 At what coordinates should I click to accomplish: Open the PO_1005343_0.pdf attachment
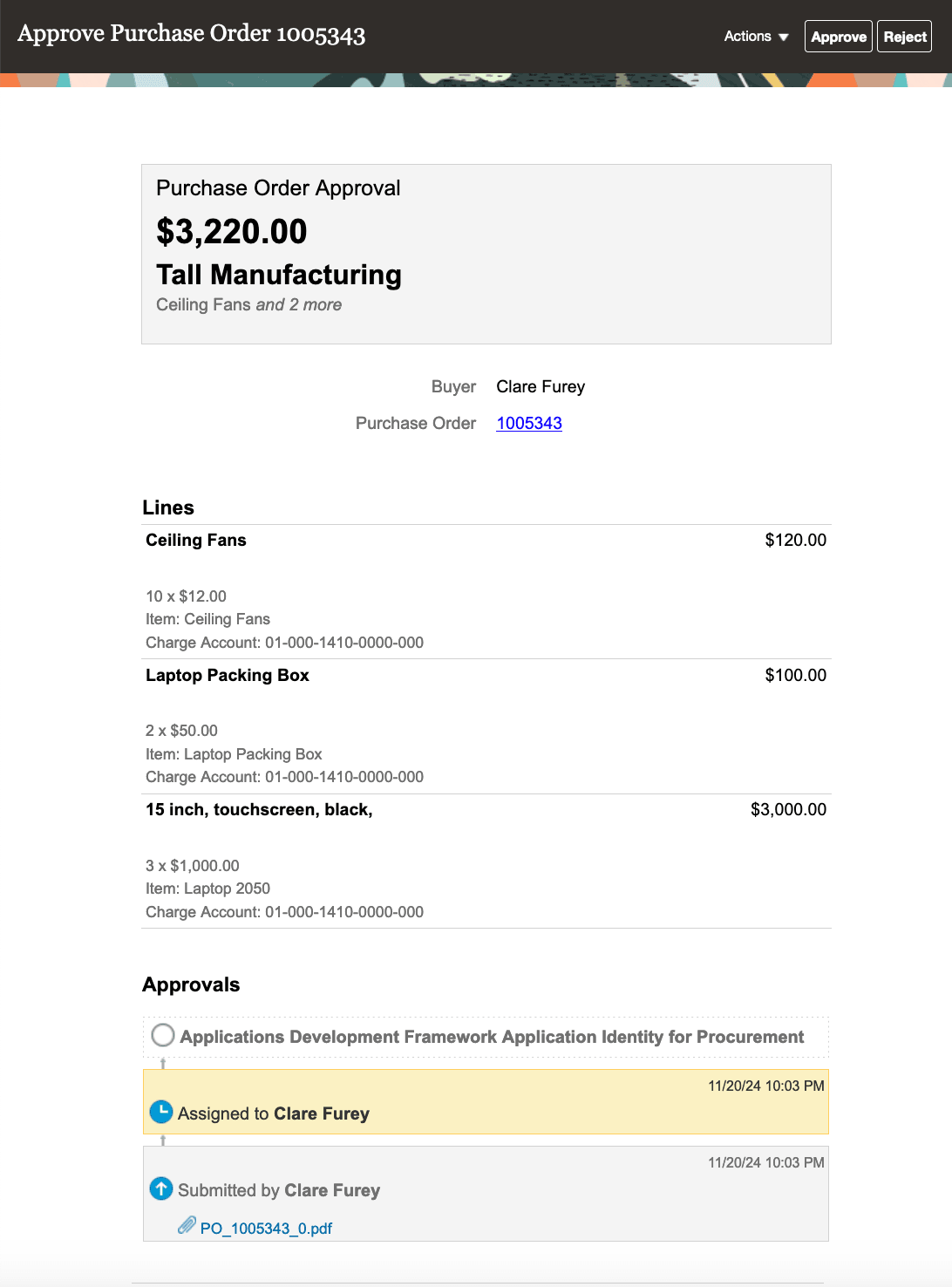266,1229
